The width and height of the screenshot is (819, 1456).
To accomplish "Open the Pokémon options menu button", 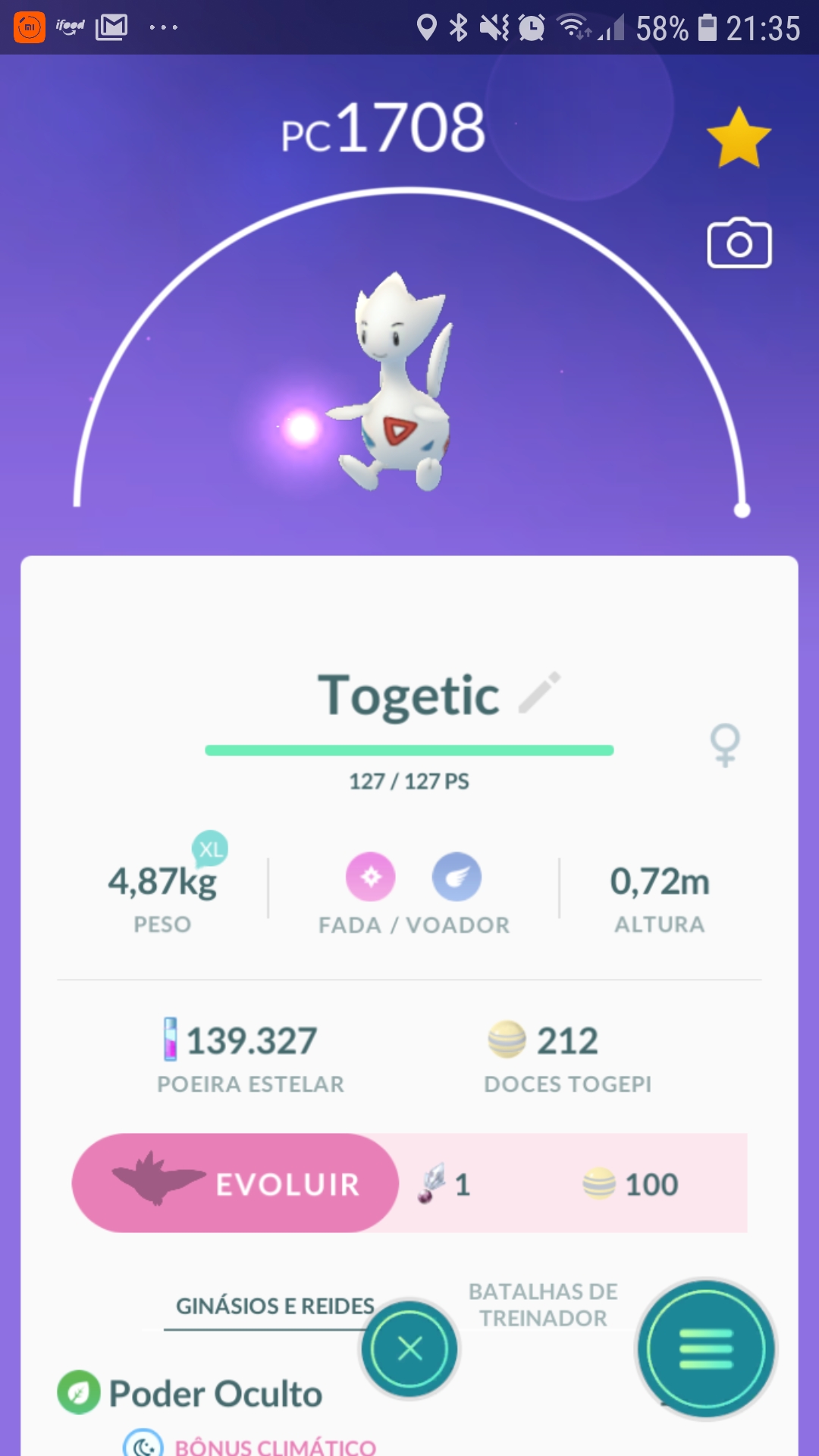I will pyautogui.click(x=706, y=1349).
